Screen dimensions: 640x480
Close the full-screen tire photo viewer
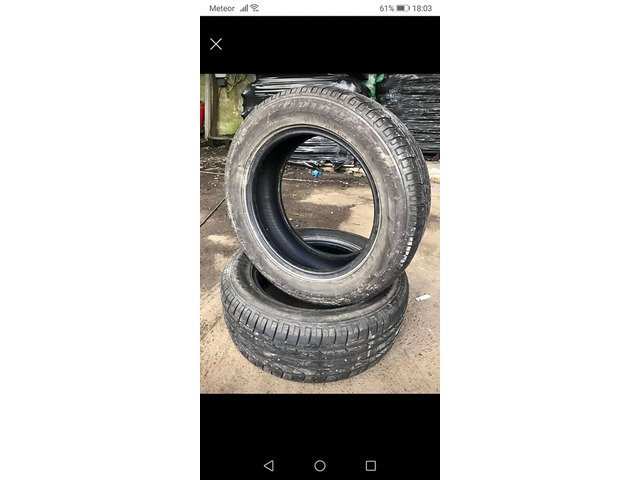click(x=216, y=44)
